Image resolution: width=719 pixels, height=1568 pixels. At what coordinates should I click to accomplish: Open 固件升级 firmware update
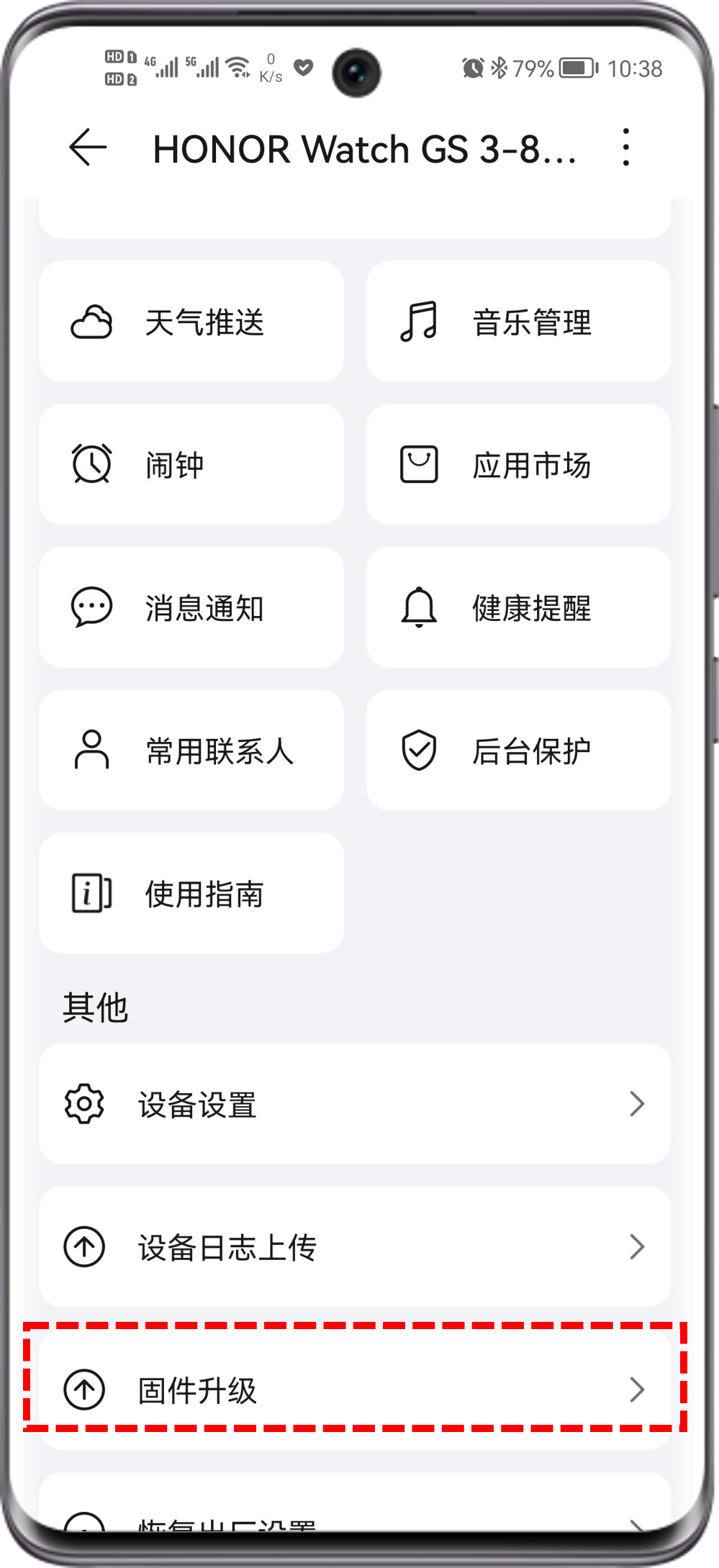(355, 1390)
